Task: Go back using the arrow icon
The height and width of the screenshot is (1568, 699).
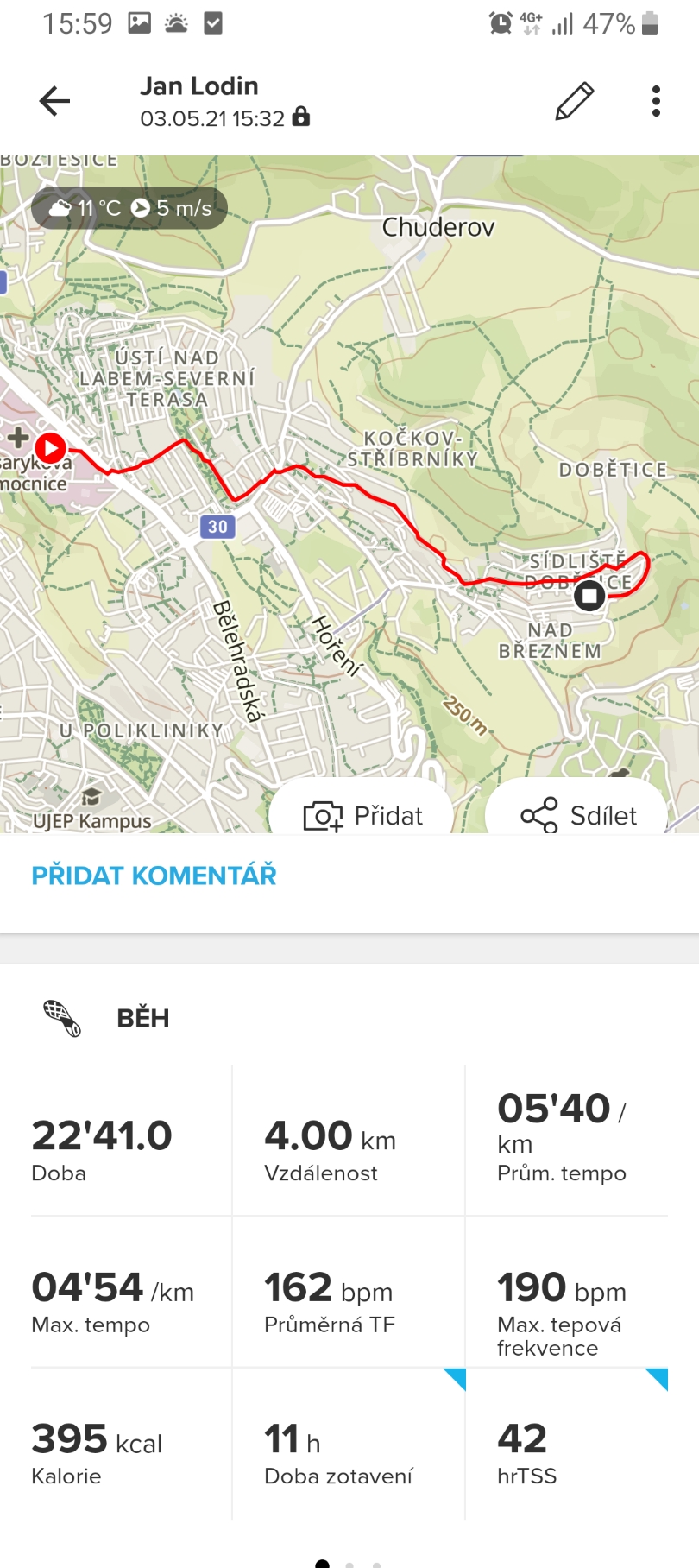Action: click(54, 101)
